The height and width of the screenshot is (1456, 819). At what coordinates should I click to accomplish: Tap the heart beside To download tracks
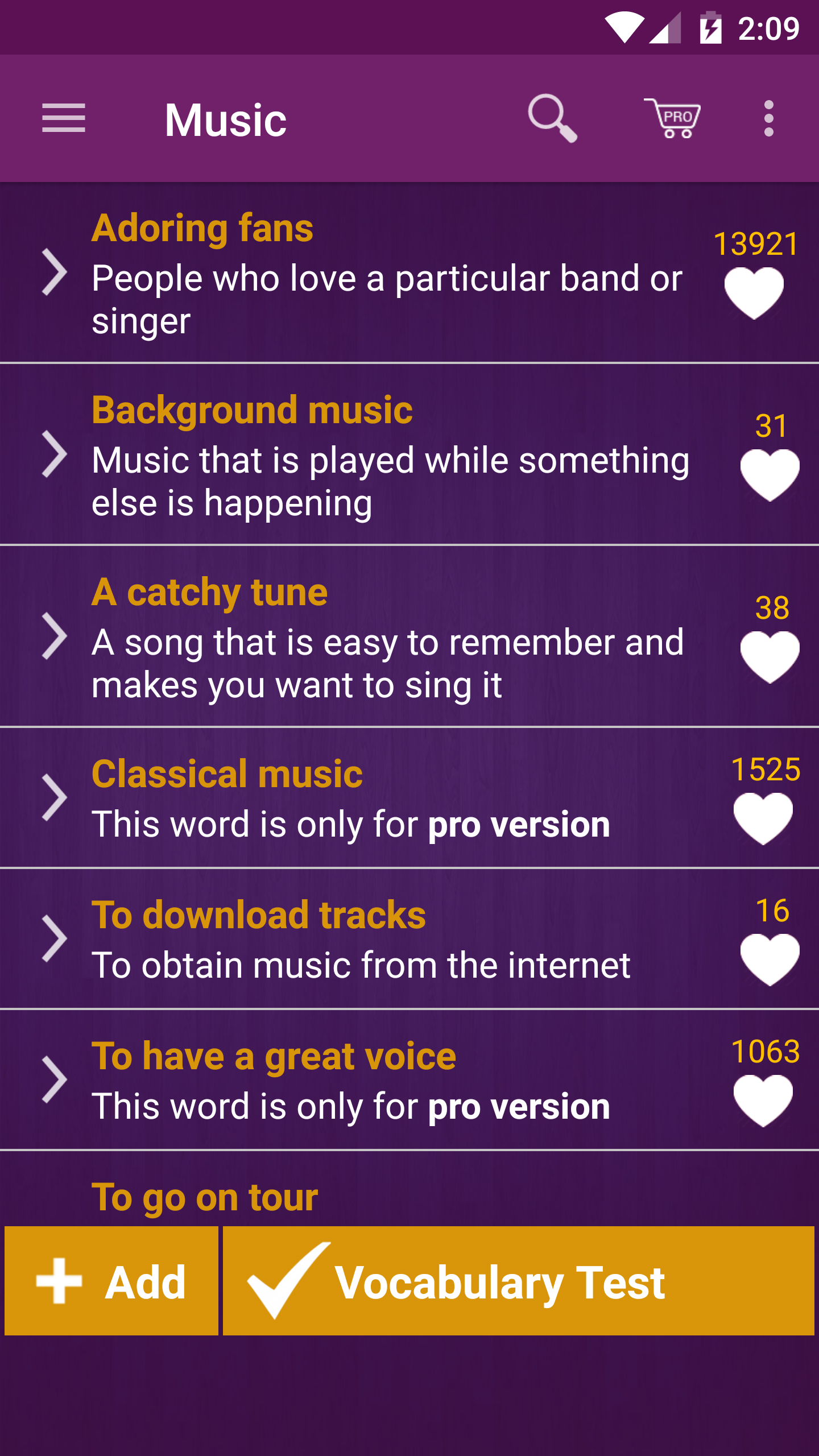click(770, 959)
